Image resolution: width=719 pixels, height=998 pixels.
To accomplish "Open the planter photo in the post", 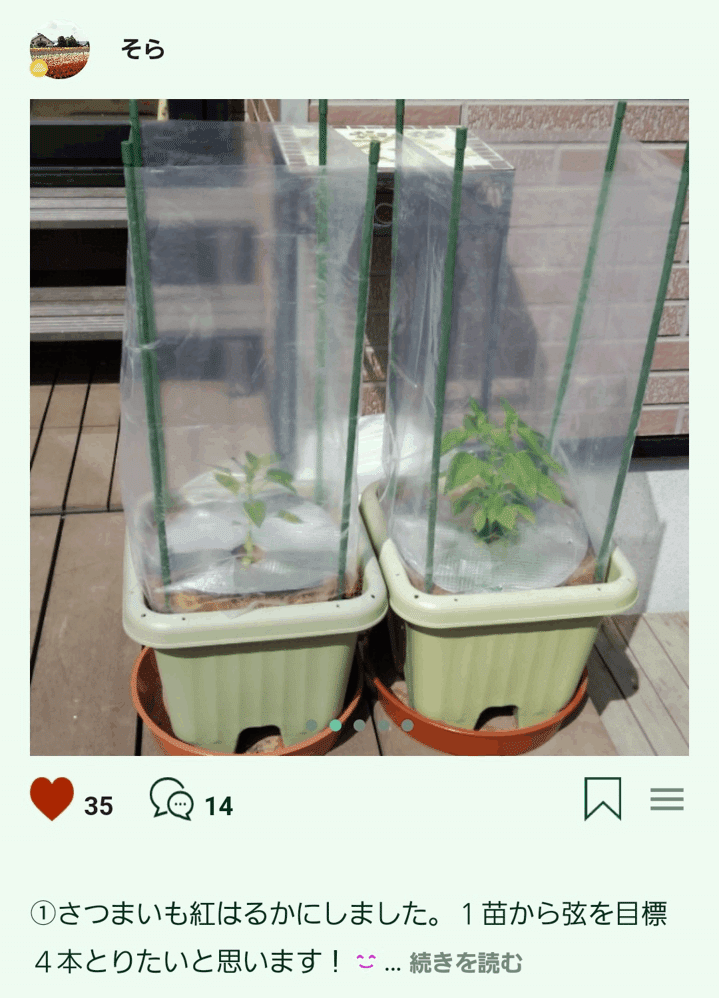I will click(x=359, y=427).
